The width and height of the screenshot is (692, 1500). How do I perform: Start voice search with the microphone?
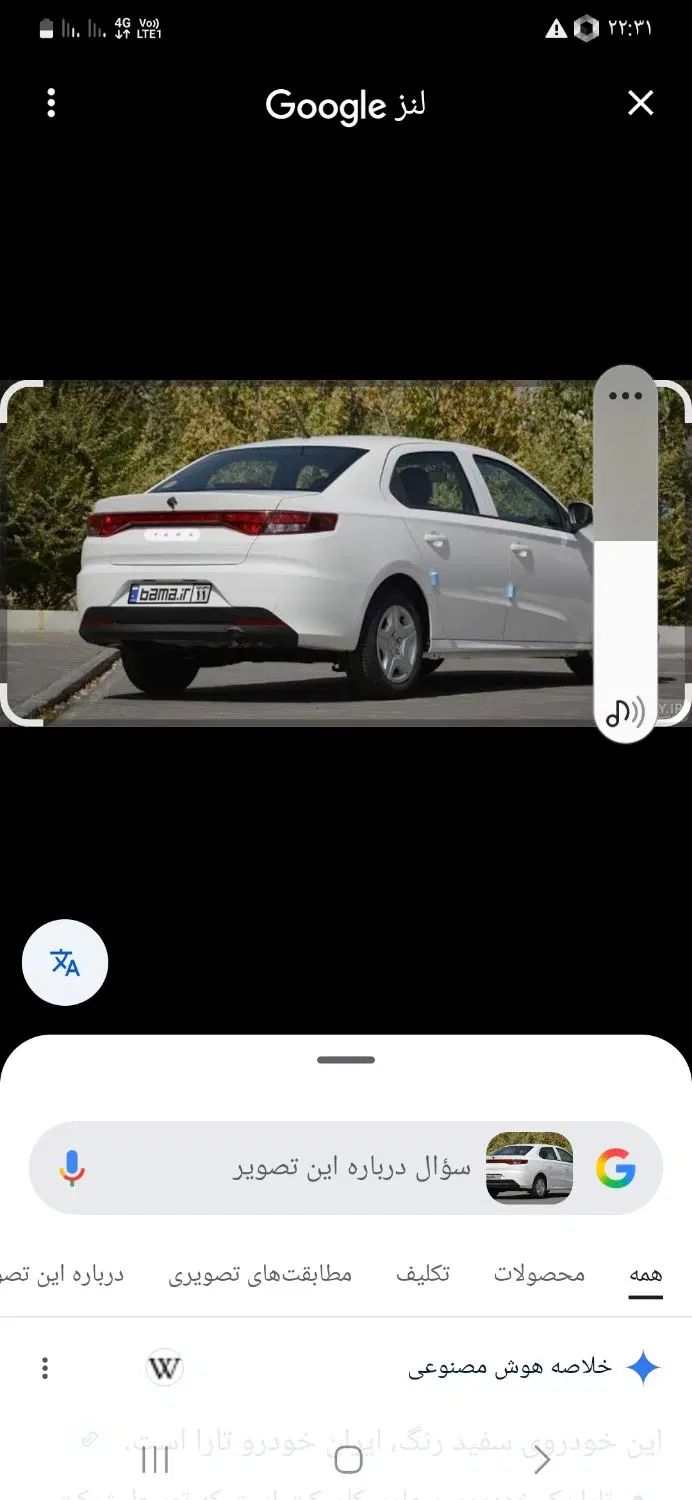pos(72,1168)
